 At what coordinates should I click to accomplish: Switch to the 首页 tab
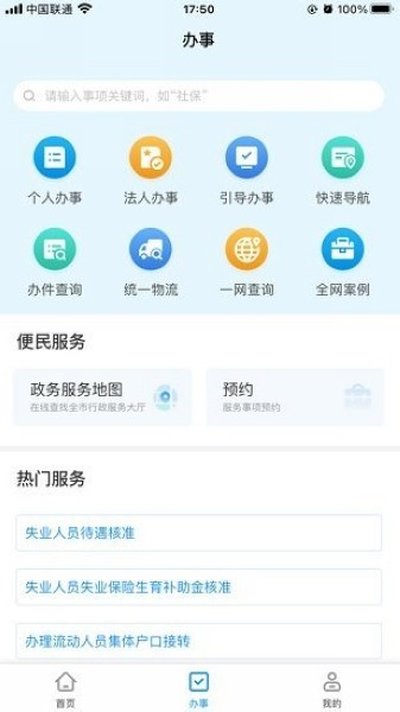[65, 689]
